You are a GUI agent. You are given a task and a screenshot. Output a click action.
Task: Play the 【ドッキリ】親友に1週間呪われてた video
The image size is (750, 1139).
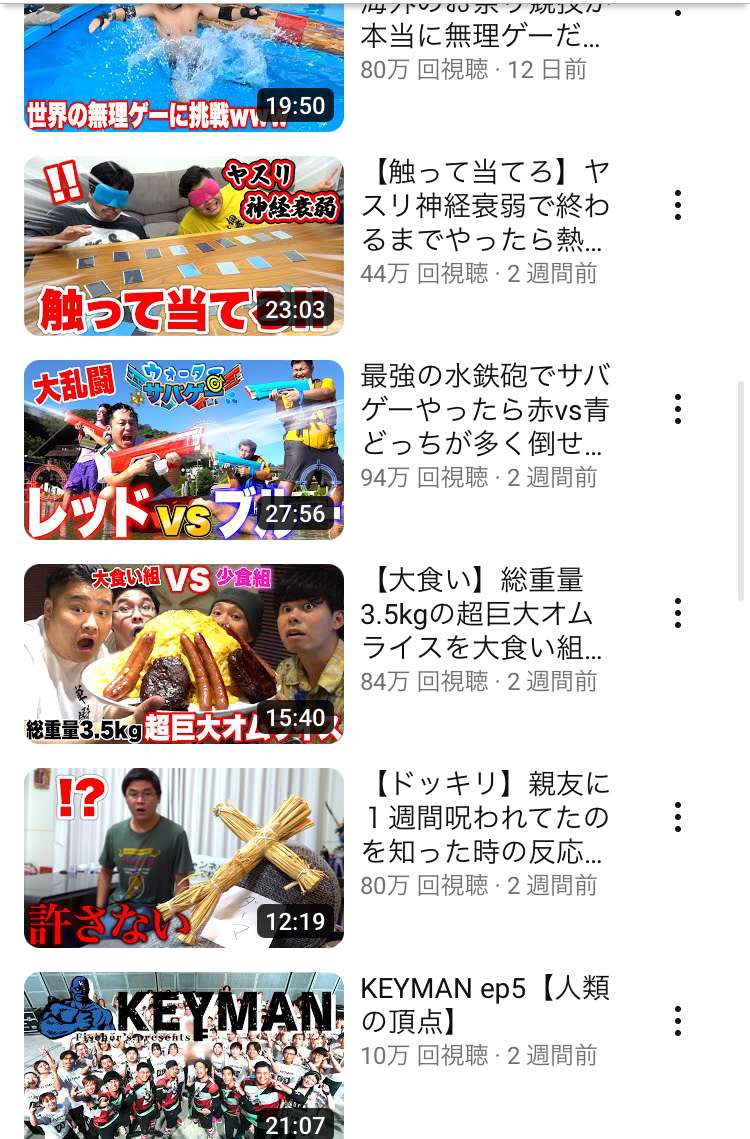(x=184, y=858)
